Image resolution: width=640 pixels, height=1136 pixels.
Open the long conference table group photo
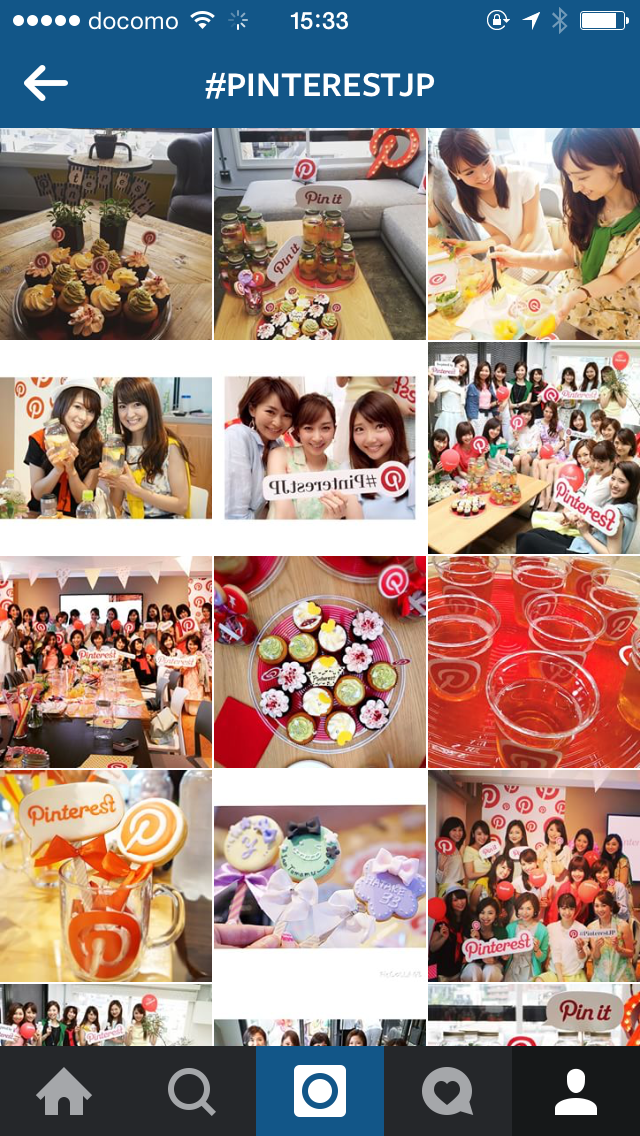coord(106,661)
